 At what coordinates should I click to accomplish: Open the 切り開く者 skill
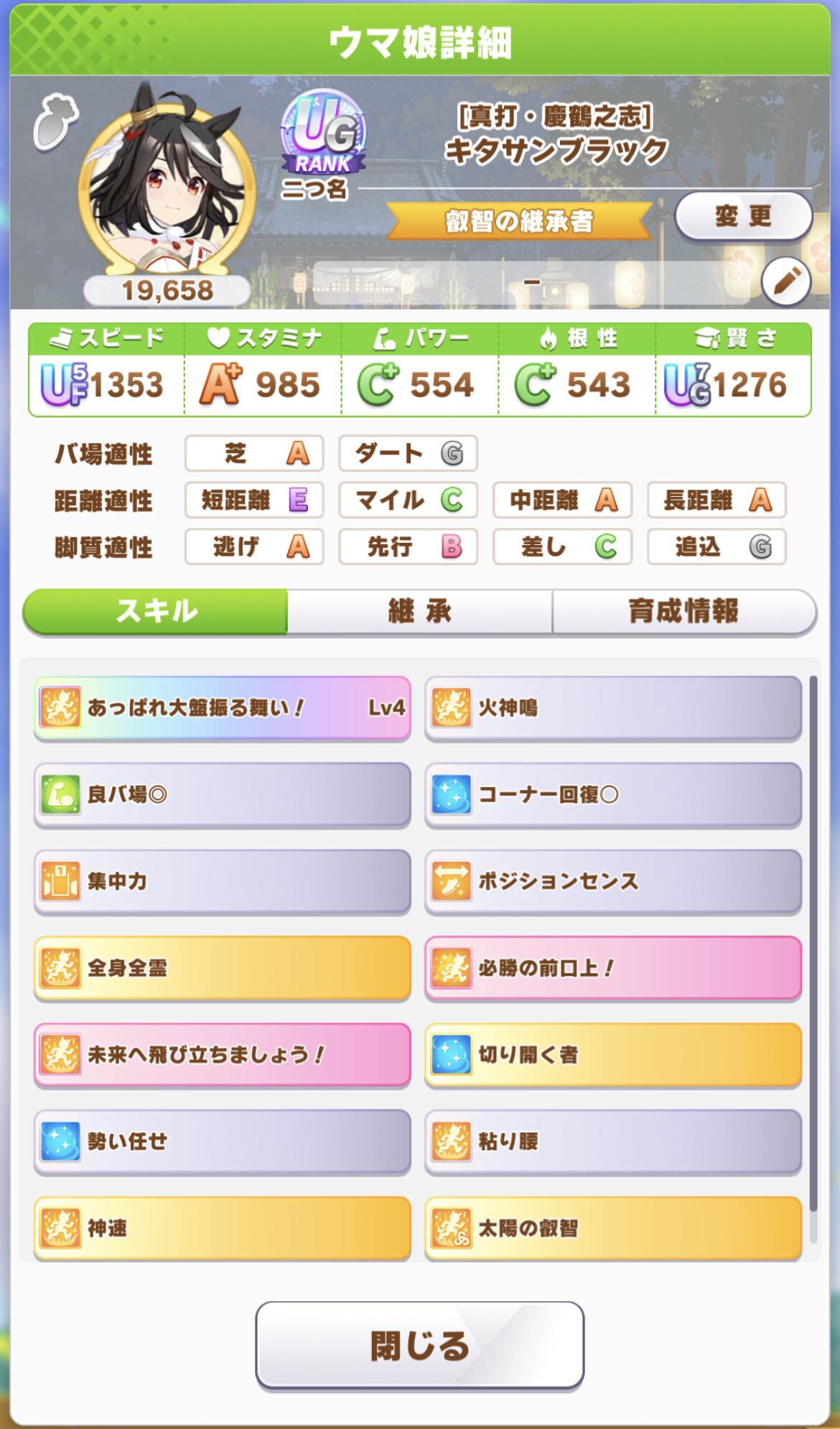pos(613,1055)
